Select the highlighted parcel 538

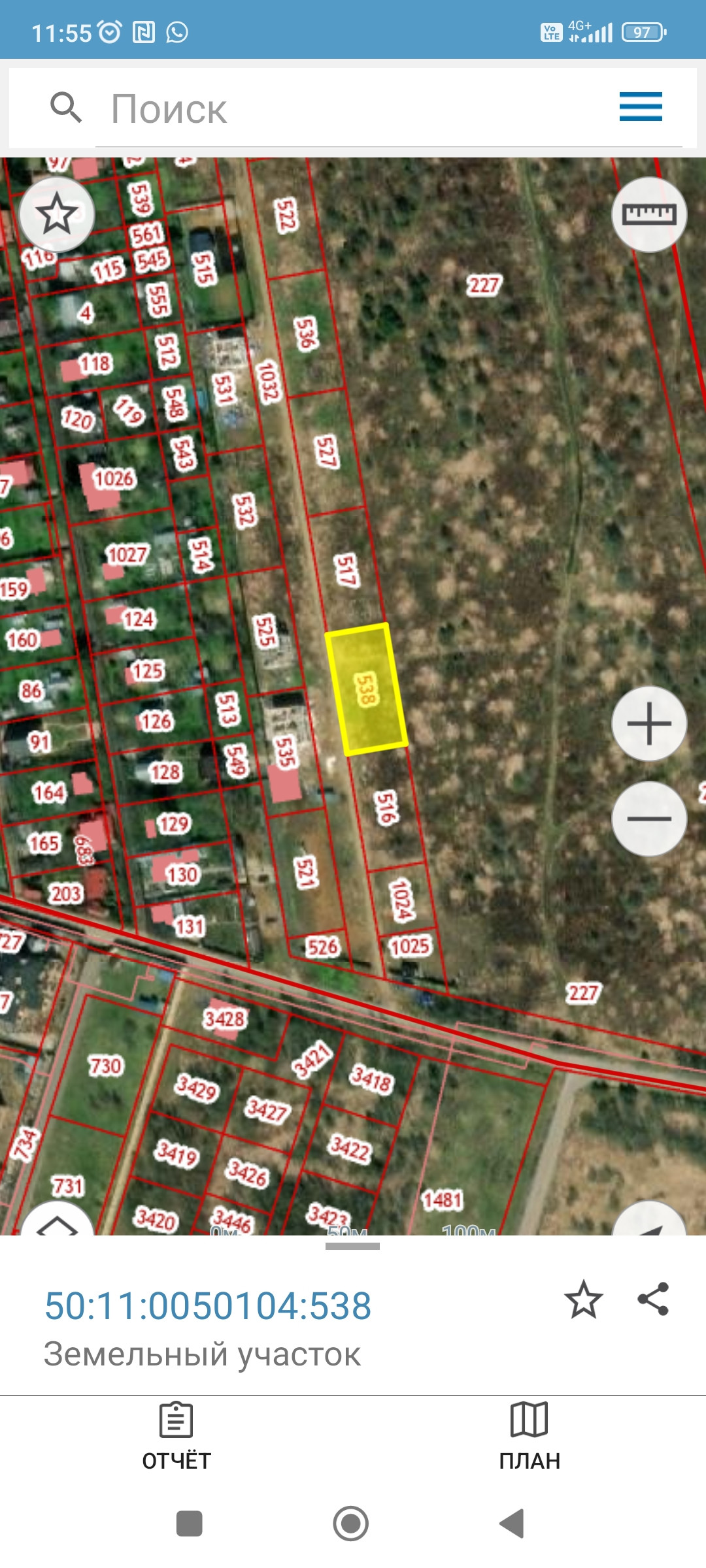366,689
